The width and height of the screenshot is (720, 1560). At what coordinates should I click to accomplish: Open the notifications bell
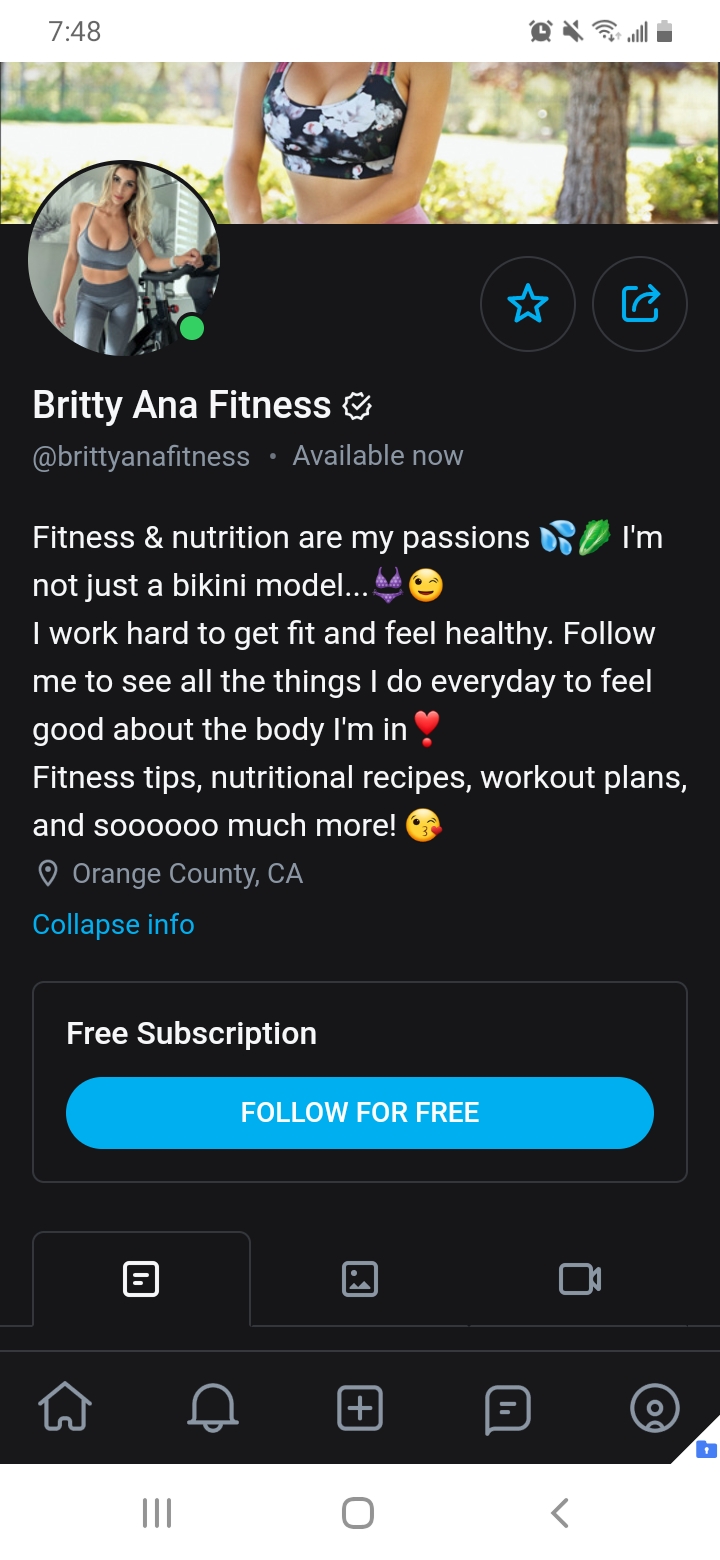(212, 1408)
